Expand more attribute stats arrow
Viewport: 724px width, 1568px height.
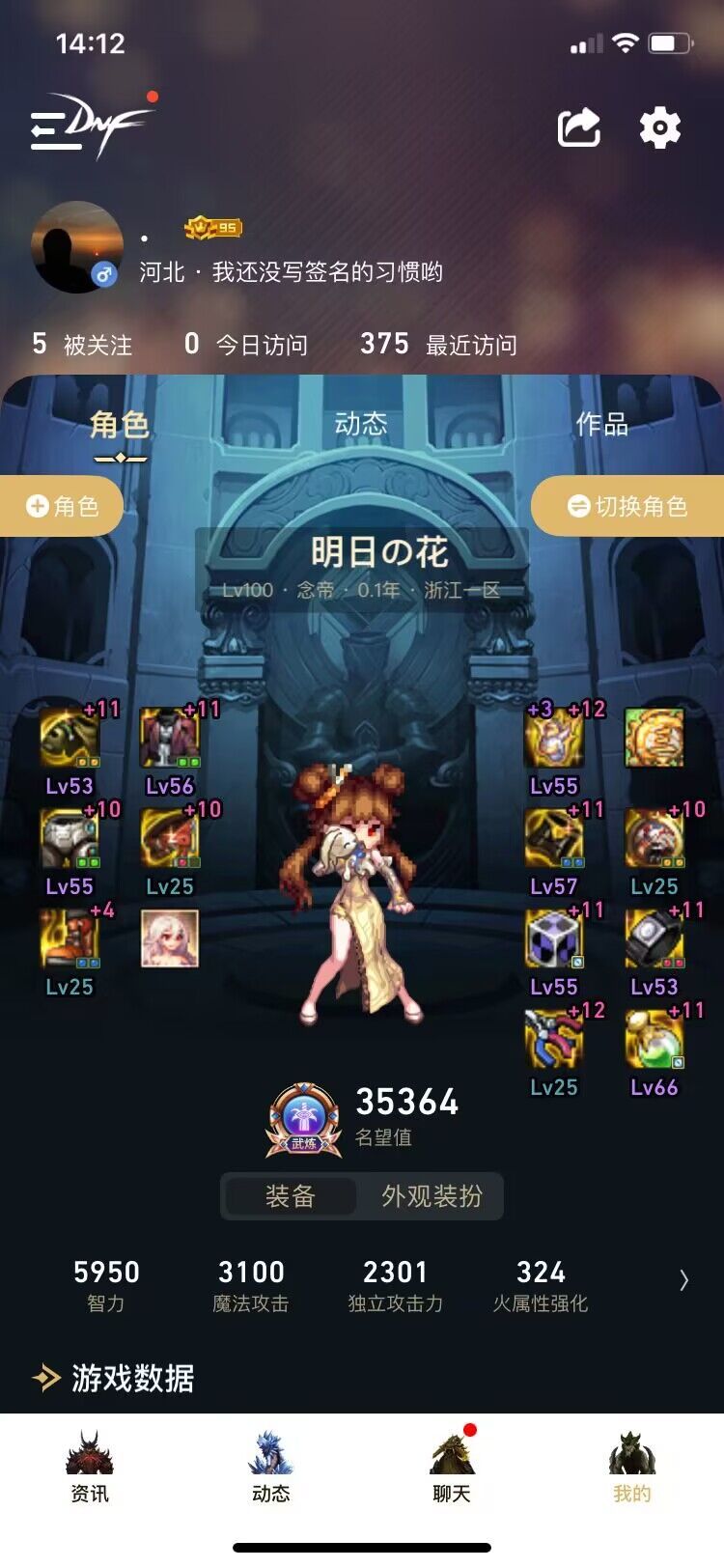point(683,1280)
